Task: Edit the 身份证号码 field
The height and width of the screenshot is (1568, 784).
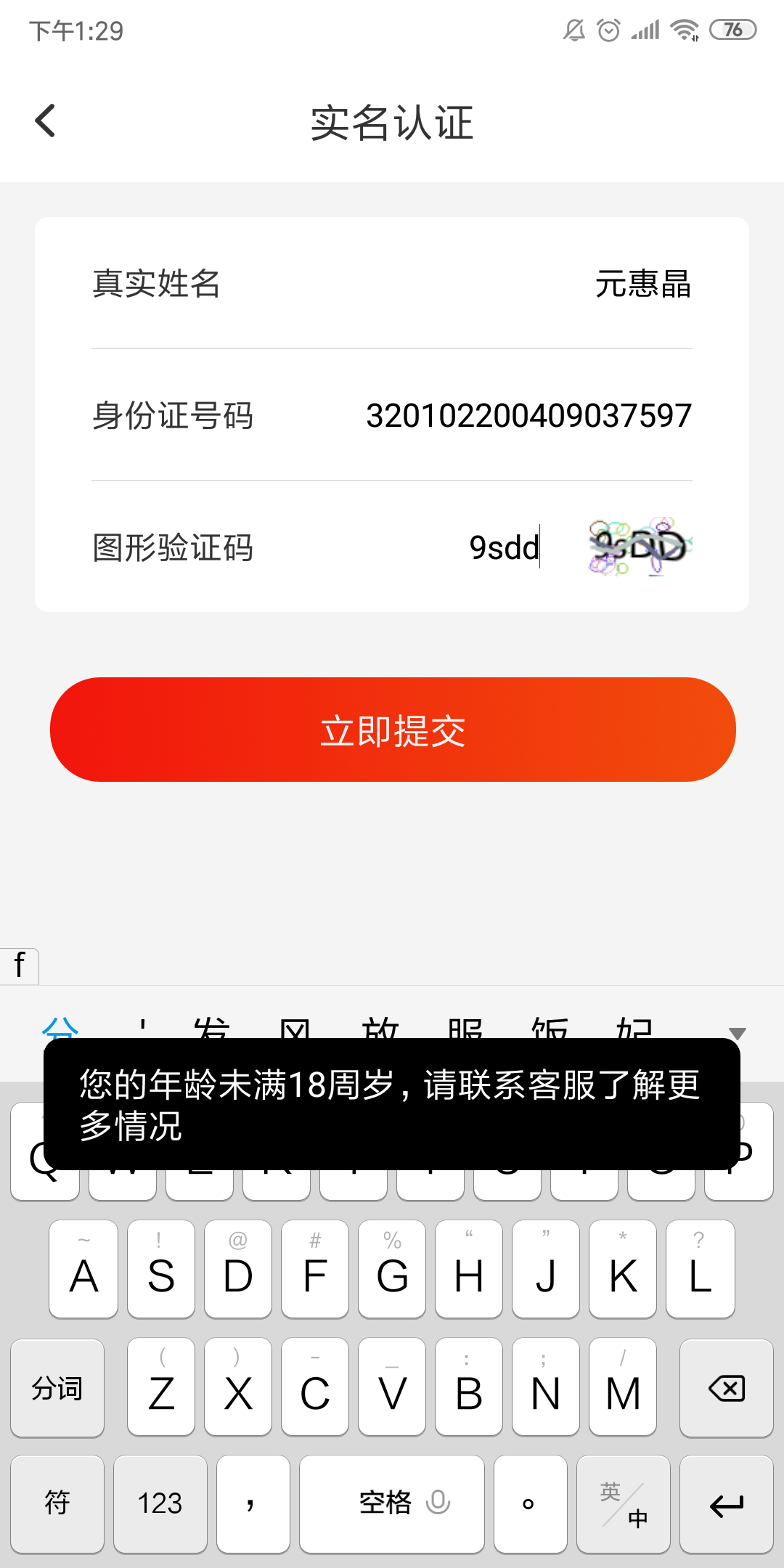Action: 528,416
